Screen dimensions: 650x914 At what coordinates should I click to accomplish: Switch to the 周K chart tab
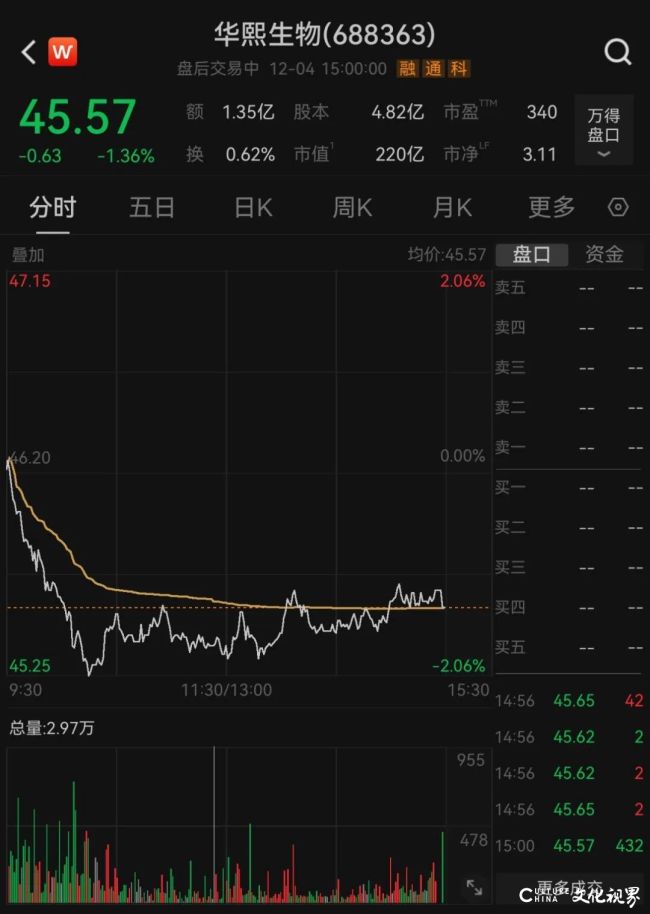[x=352, y=207]
